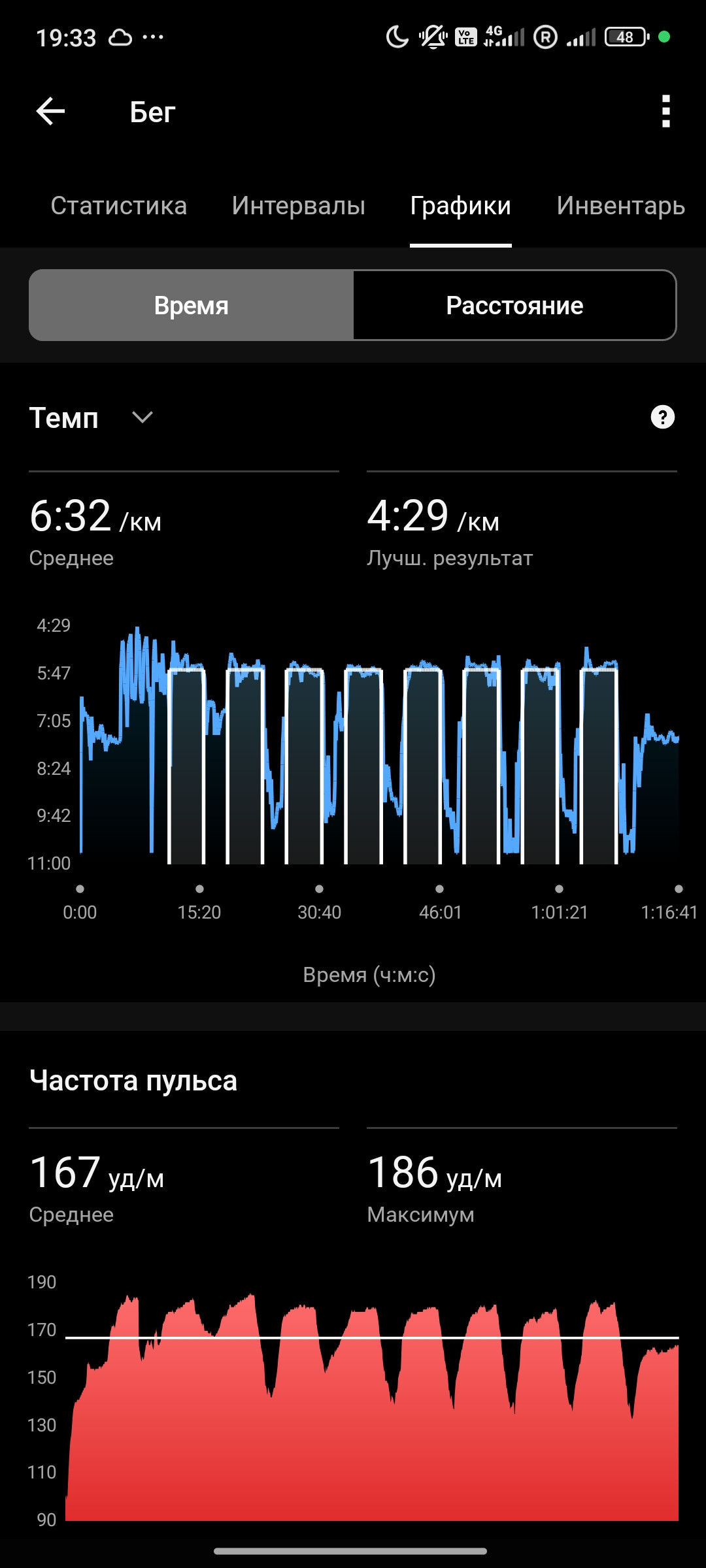
Task: Go back using the arrow icon
Action: click(50, 111)
